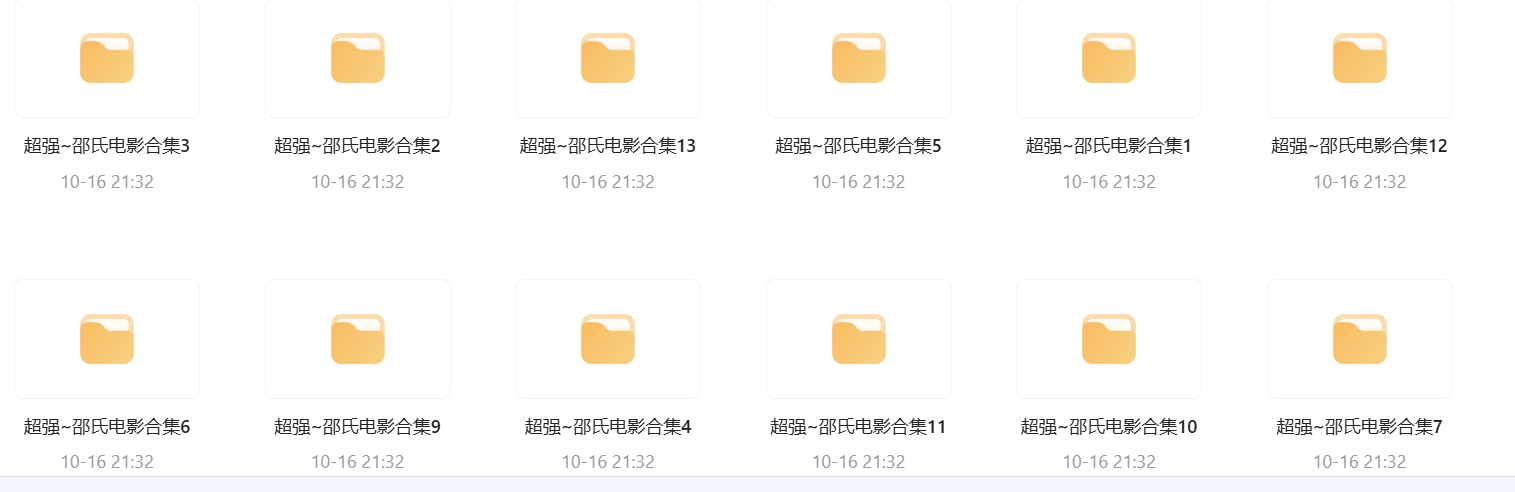The height and width of the screenshot is (492, 1515).
Task: Open folder 超强~邵氏电影合集7
Action: [1360, 339]
